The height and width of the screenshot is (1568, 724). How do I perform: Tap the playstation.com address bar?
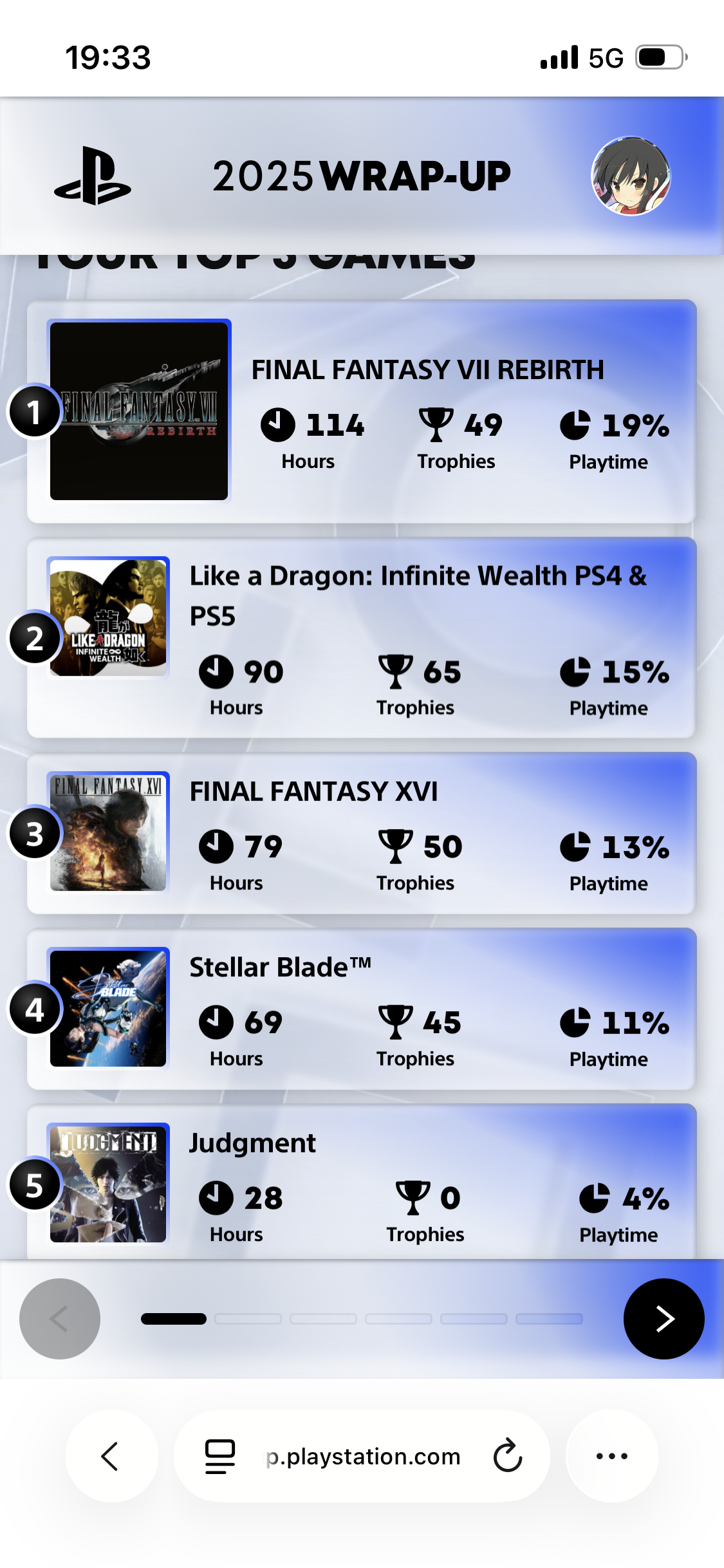point(364,1456)
